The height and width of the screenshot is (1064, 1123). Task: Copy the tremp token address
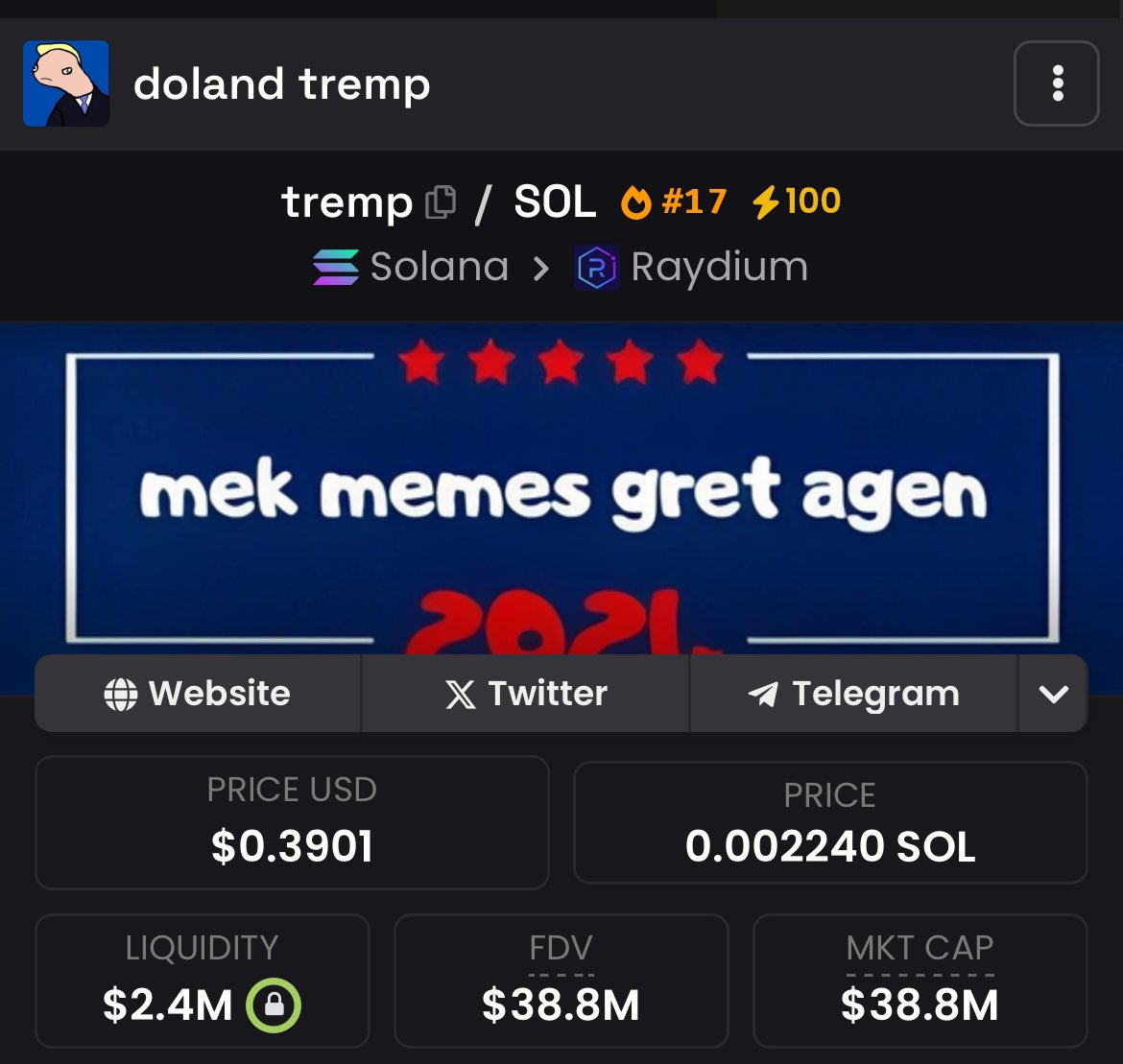[441, 202]
